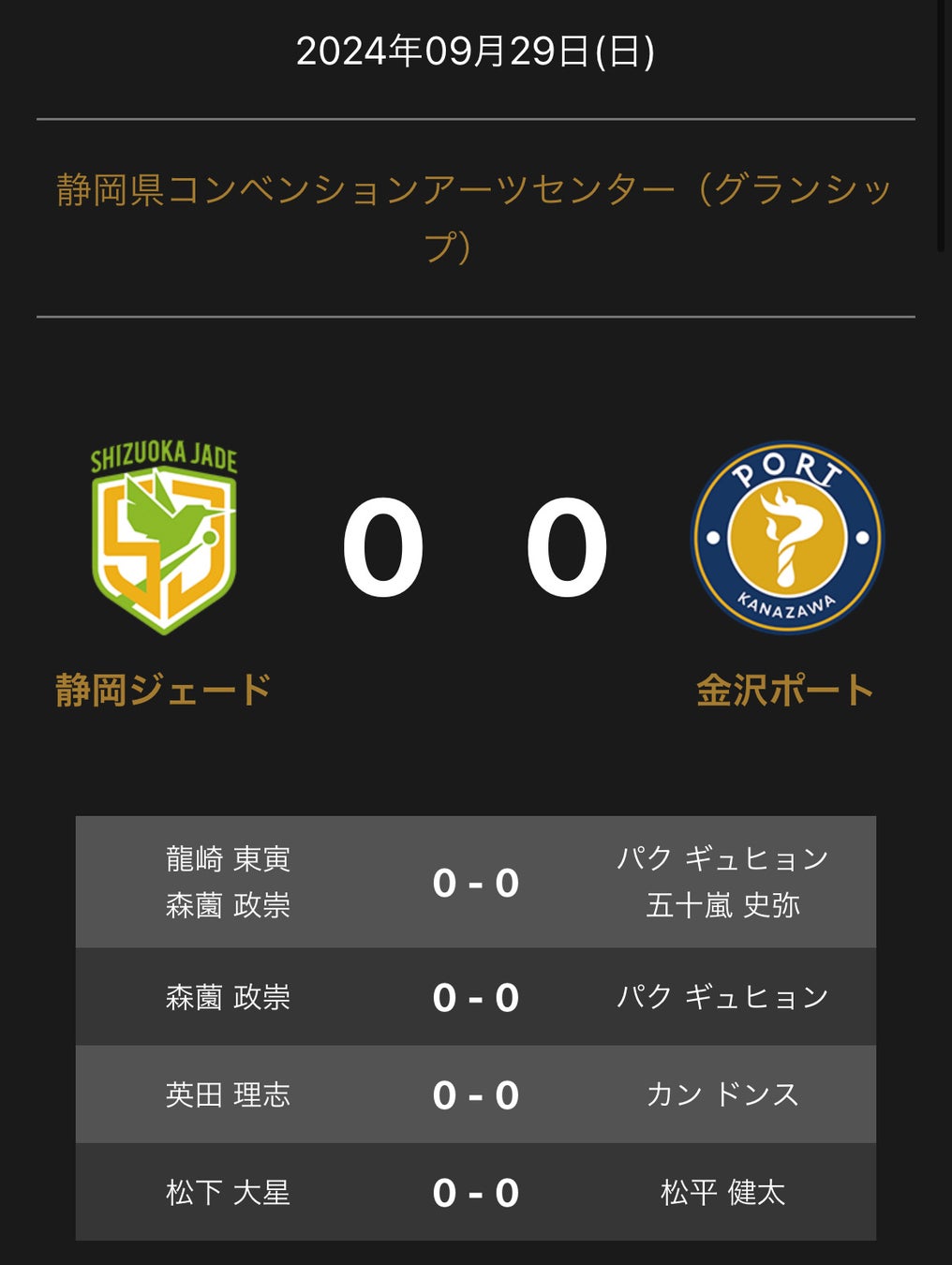Open the 静岡ジェード team page
This screenshot has height=1265, width=952.
[x=164, y=690]
